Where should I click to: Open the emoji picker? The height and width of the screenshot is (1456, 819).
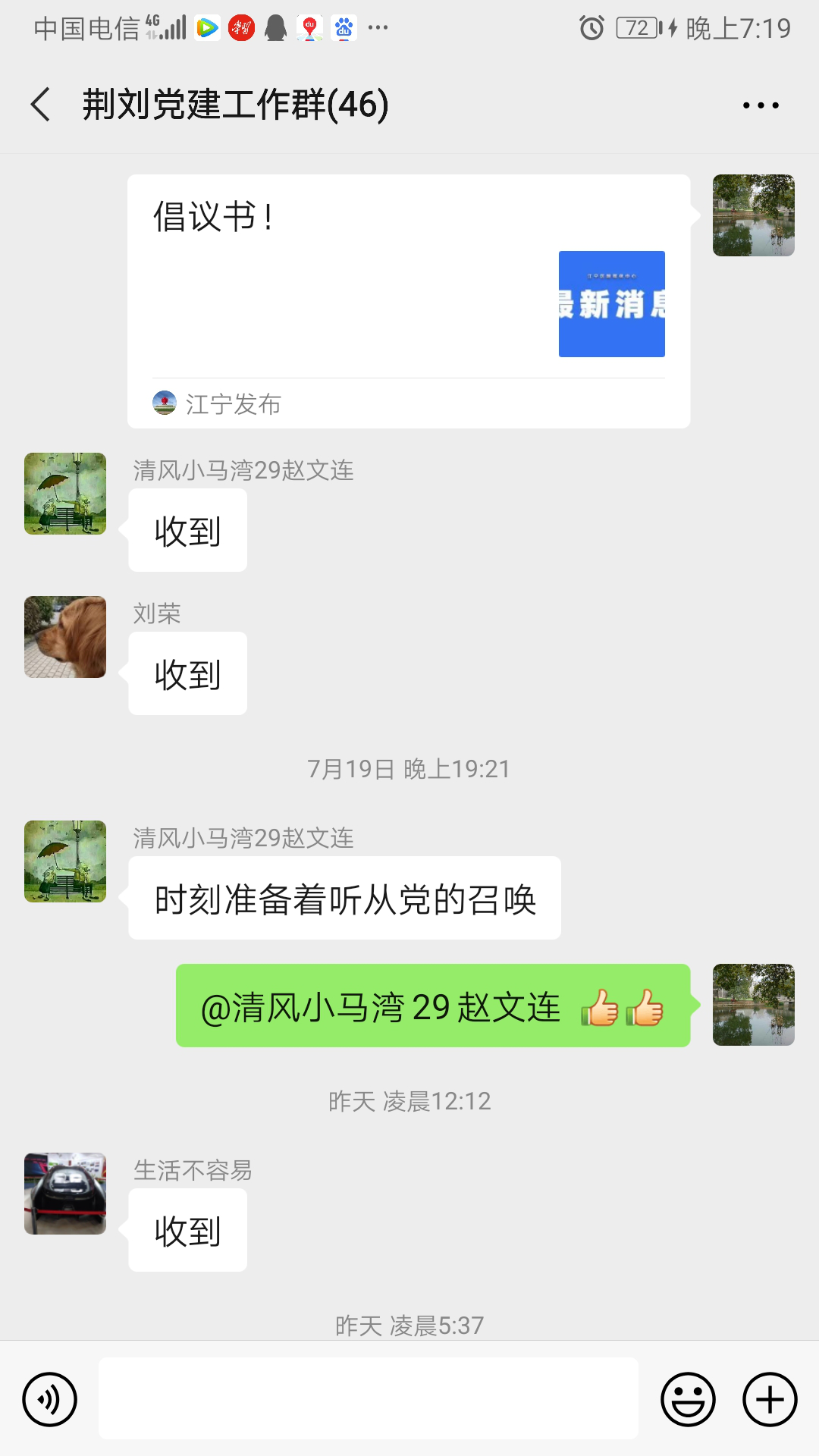coord(688,1399)
